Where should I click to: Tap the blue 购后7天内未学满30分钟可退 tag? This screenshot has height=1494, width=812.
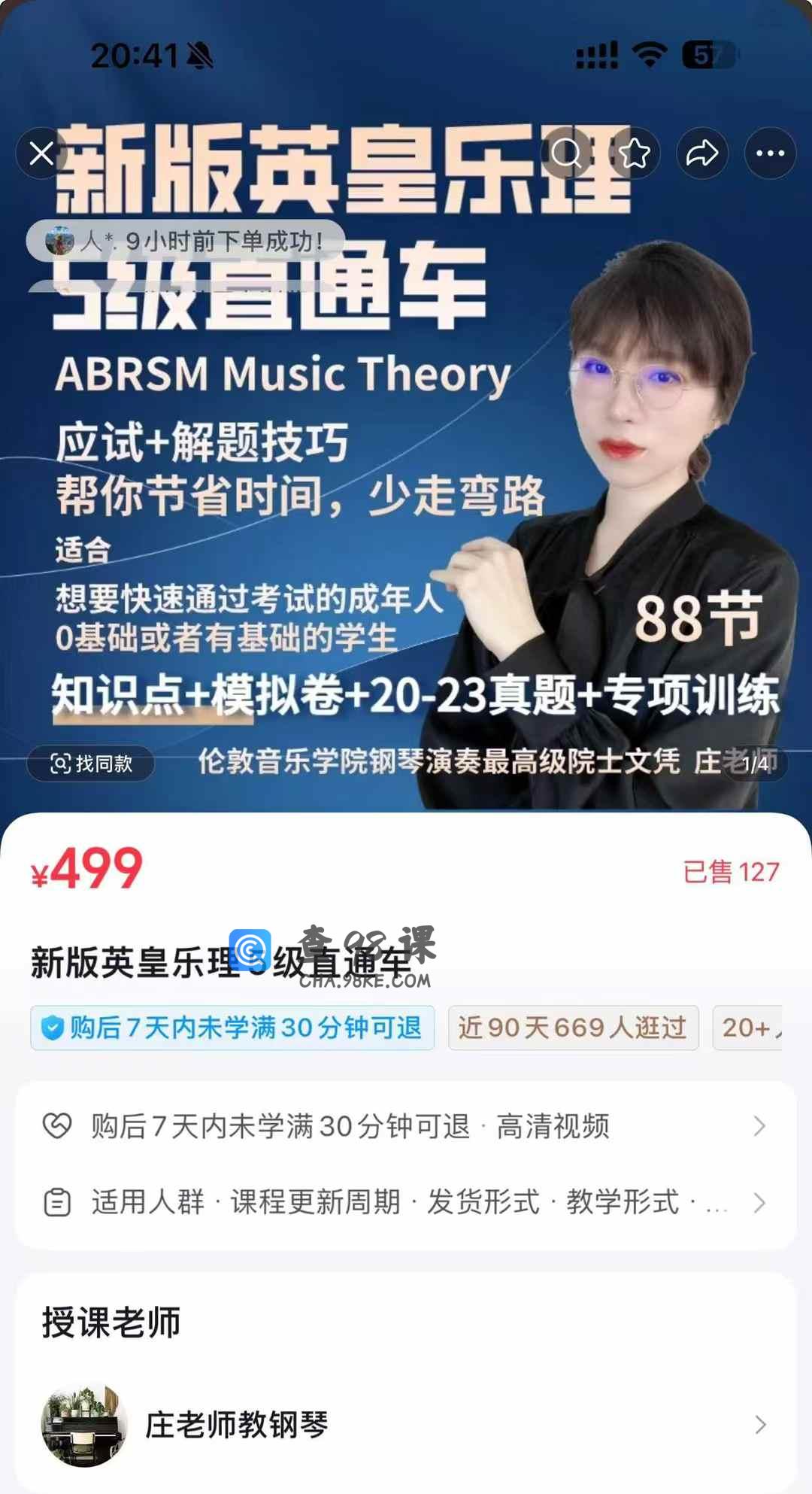[232, 1028]
